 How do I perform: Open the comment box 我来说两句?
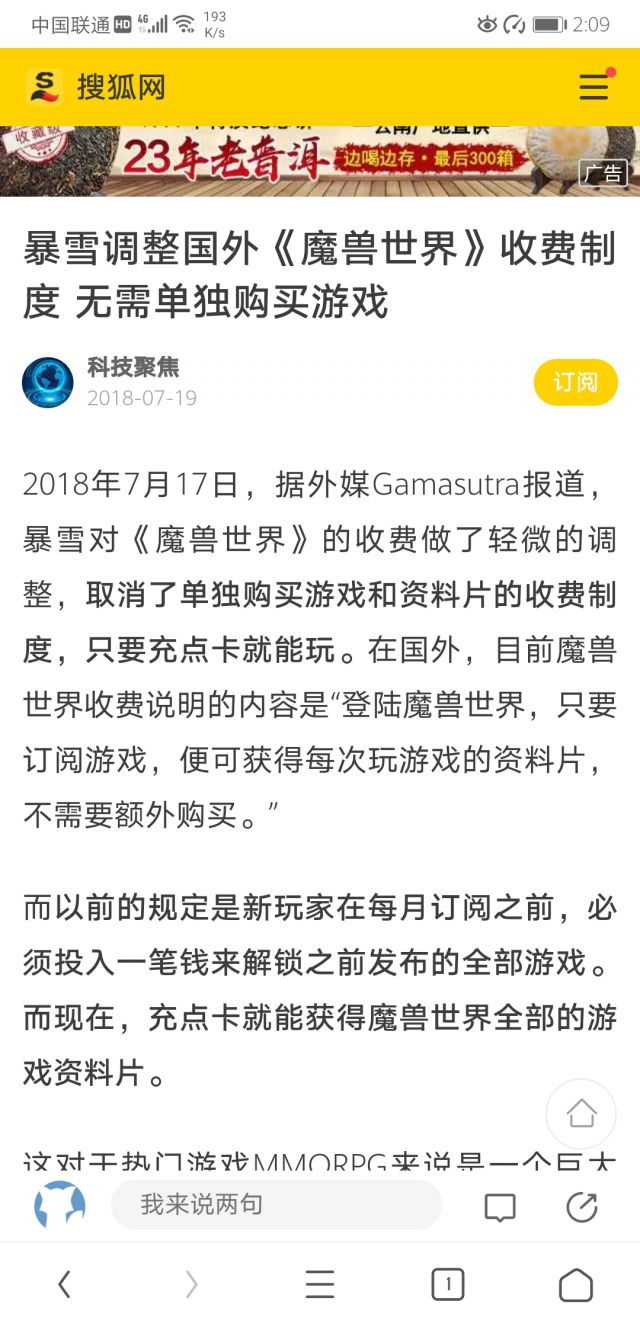click(275, 1204)
